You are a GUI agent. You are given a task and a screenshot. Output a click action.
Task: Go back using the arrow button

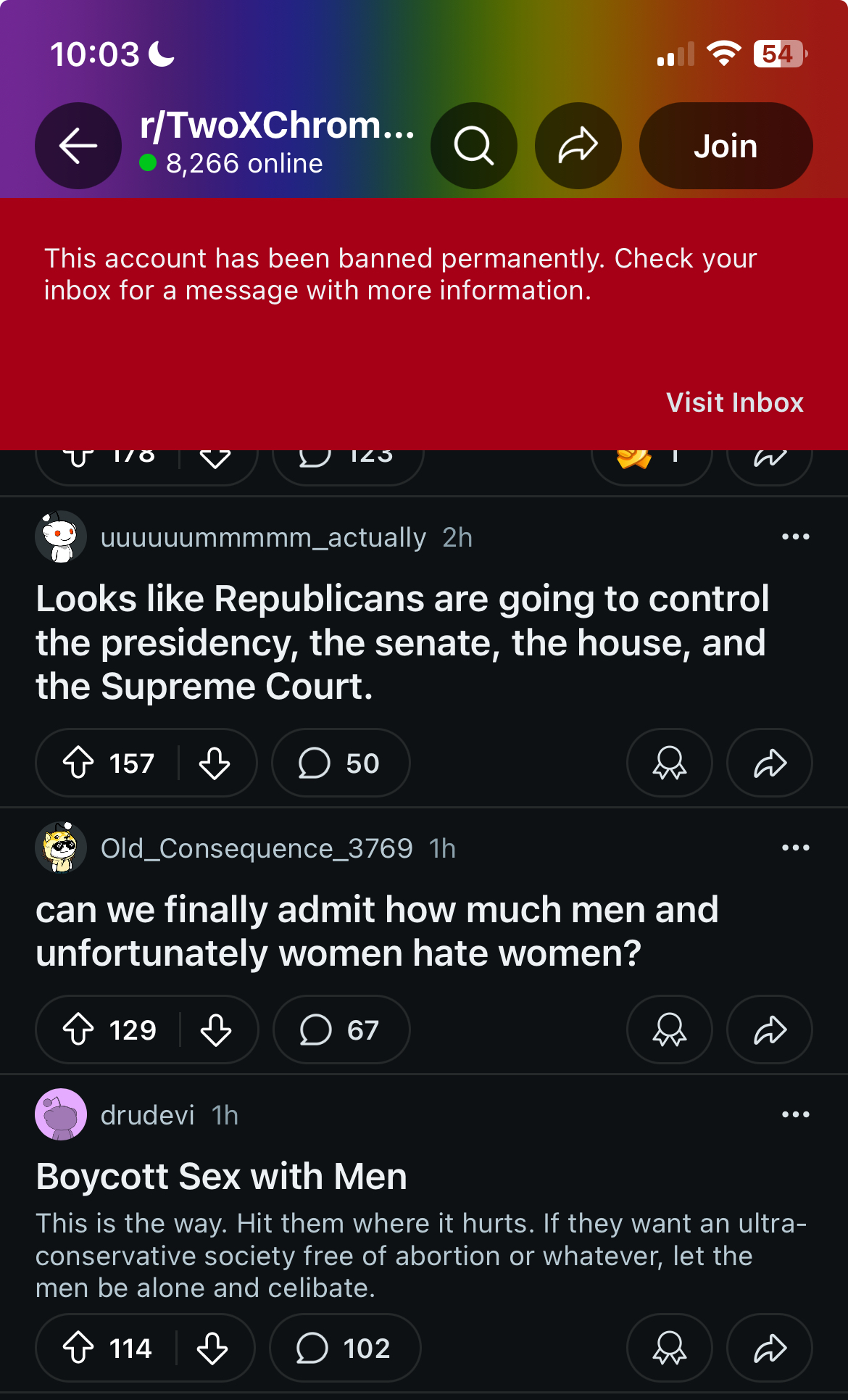coord(78,146)
